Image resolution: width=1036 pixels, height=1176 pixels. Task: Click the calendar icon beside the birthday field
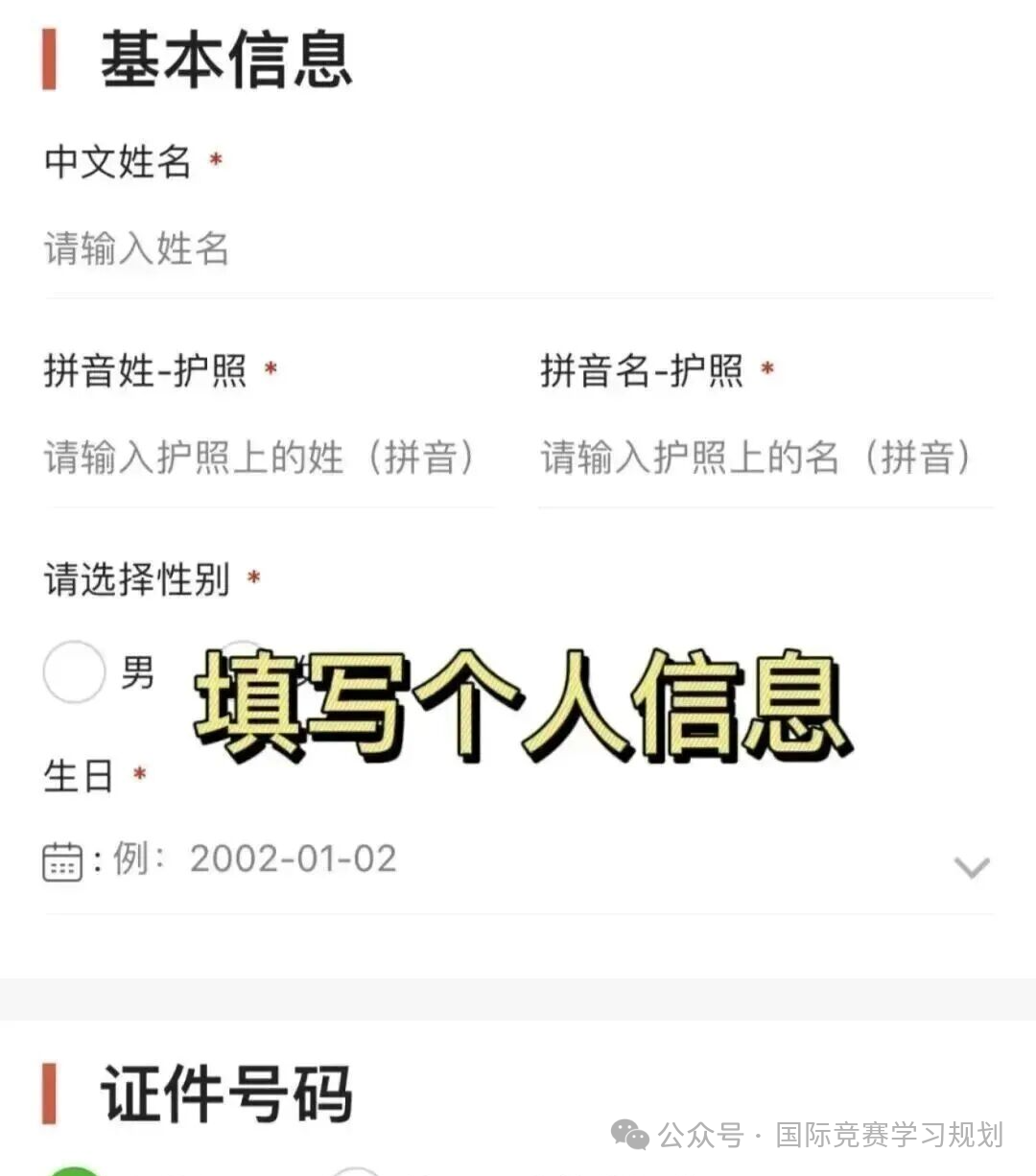click(x=61, y=861)
